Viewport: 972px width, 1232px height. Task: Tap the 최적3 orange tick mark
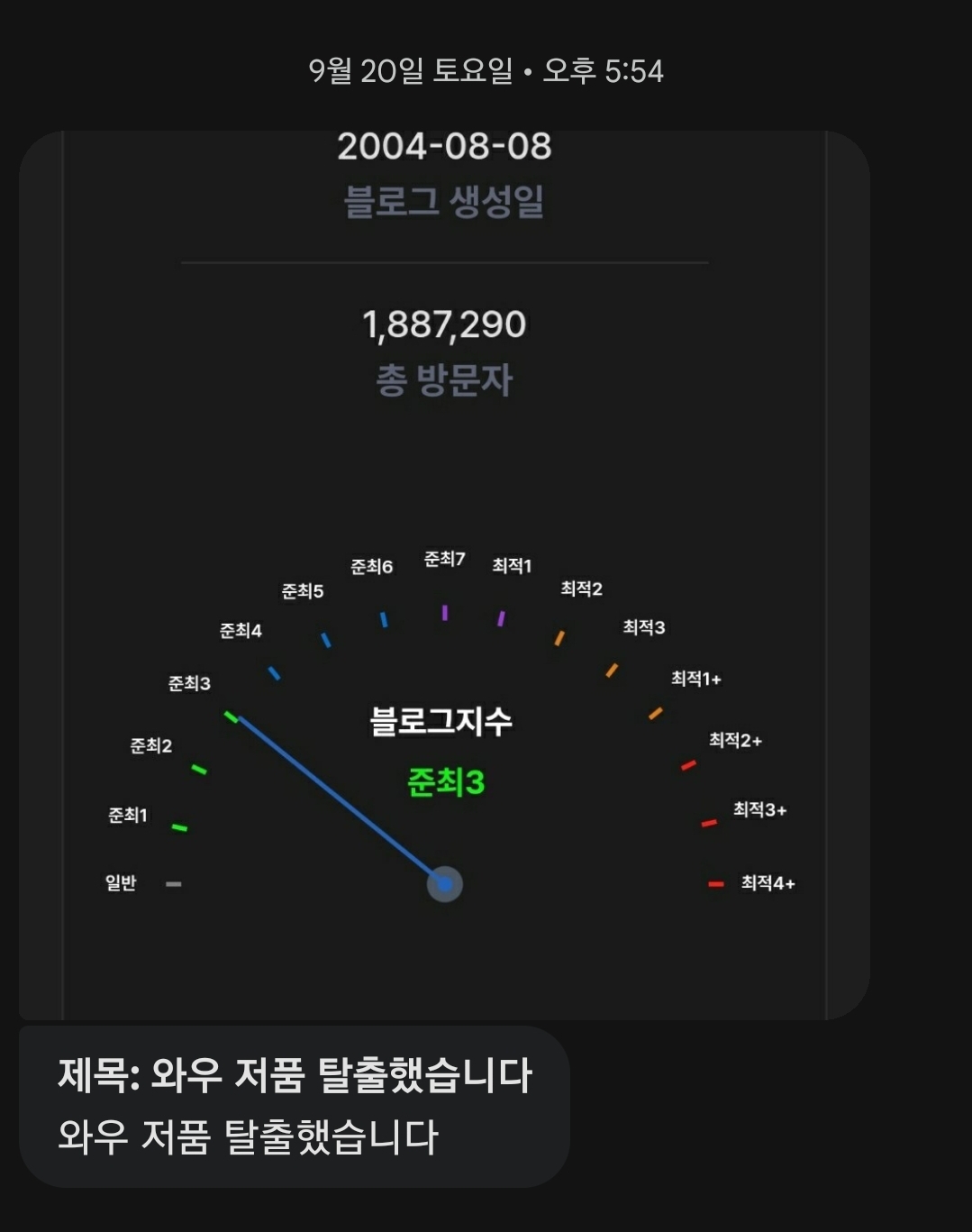pos(610,671)
